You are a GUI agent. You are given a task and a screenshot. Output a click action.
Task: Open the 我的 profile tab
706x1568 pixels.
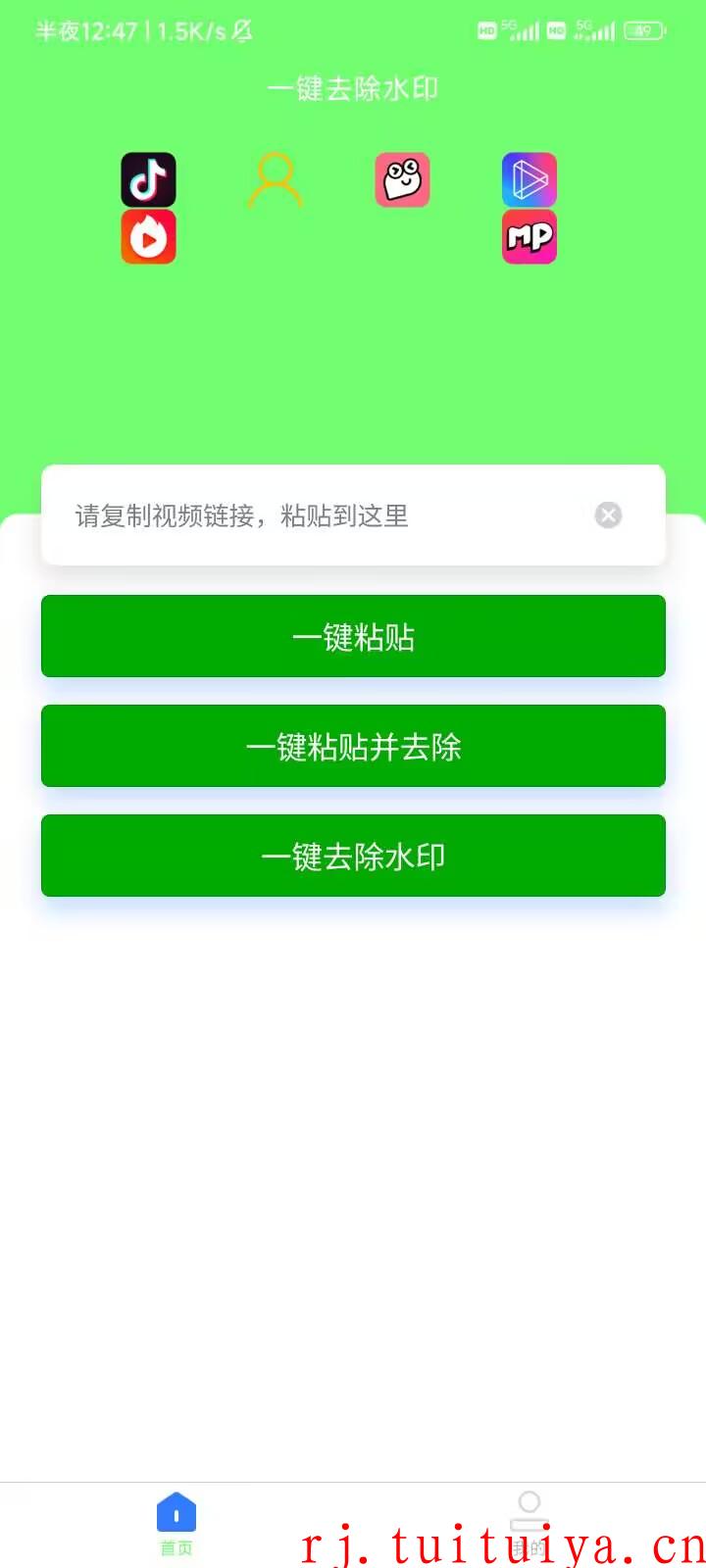pyautogui.click(x=529, y=1524)
